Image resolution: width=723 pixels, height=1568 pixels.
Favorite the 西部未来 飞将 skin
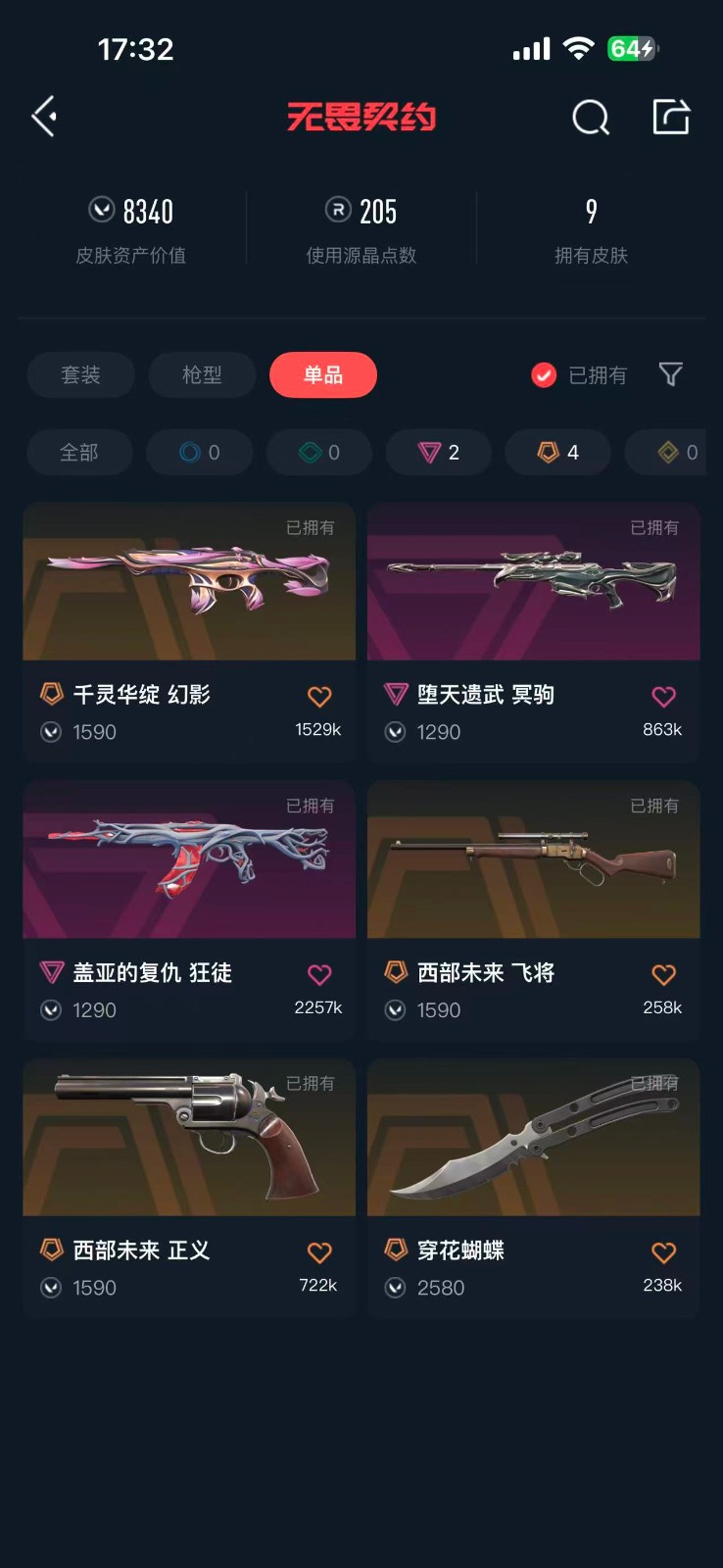coord(663,975)
